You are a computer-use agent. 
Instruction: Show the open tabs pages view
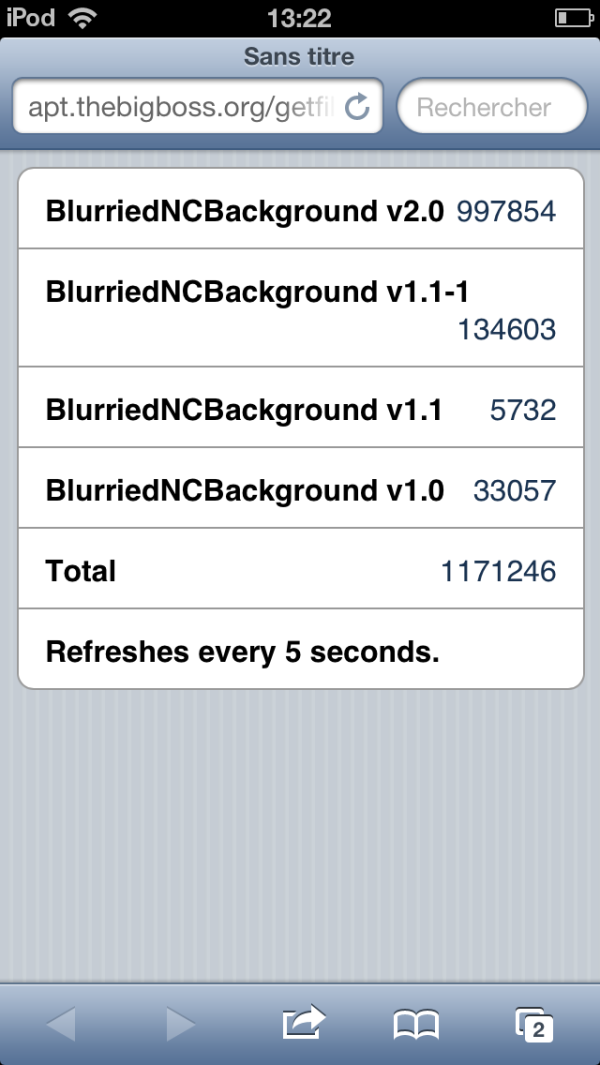(535, 1024)
